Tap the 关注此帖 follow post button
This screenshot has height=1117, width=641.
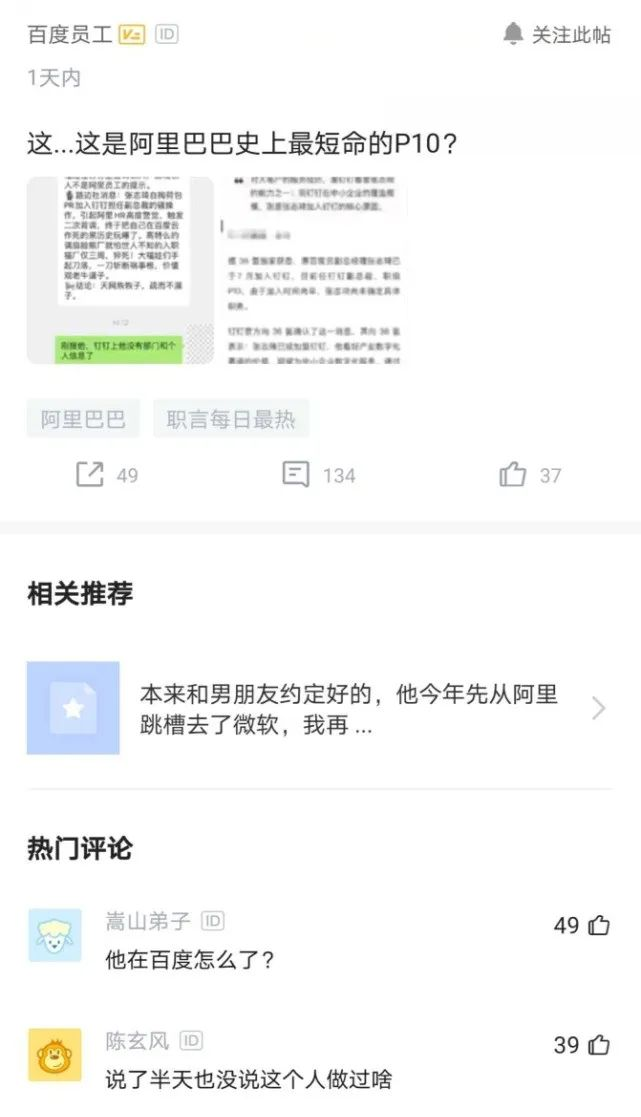coord(557,34)
